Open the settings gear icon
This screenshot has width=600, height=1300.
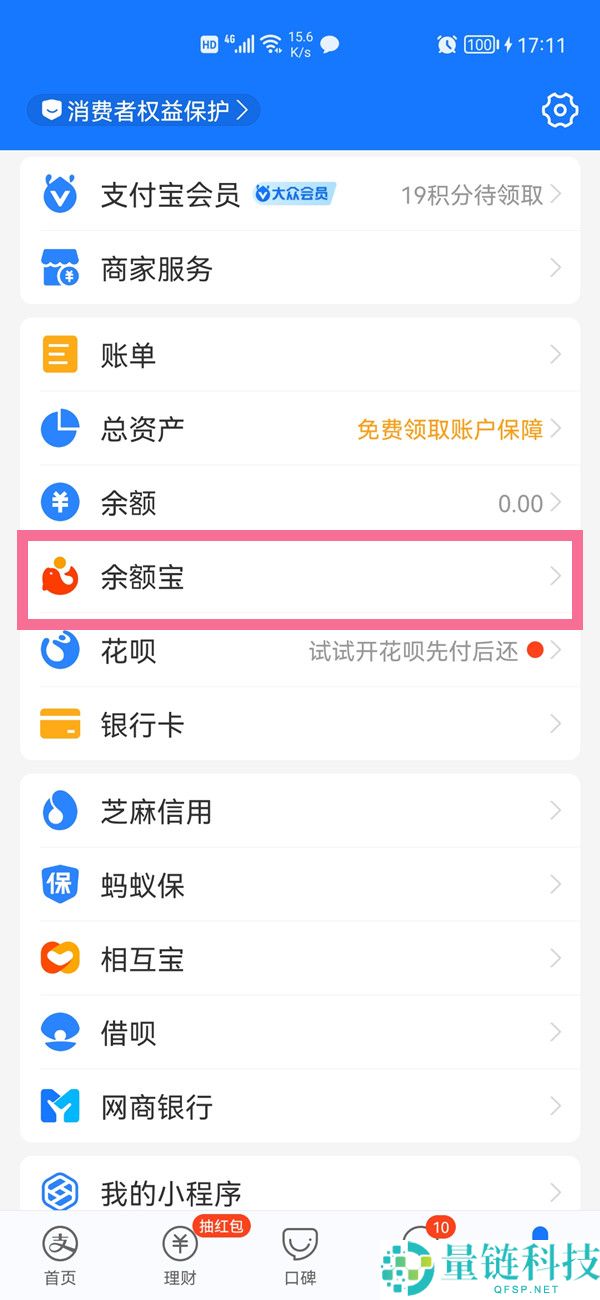[560, 110]
